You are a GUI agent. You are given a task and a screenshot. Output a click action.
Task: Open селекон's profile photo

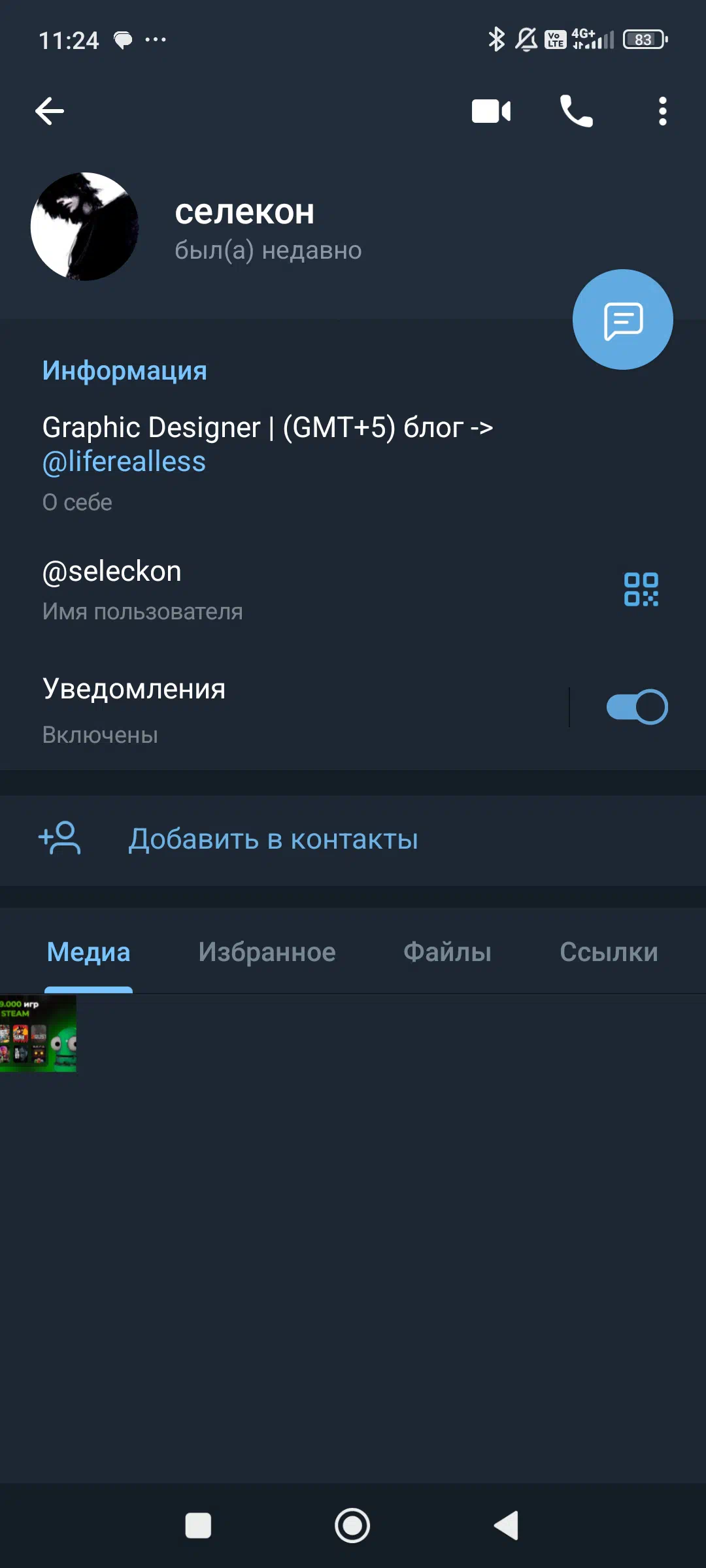coord(85,227)
